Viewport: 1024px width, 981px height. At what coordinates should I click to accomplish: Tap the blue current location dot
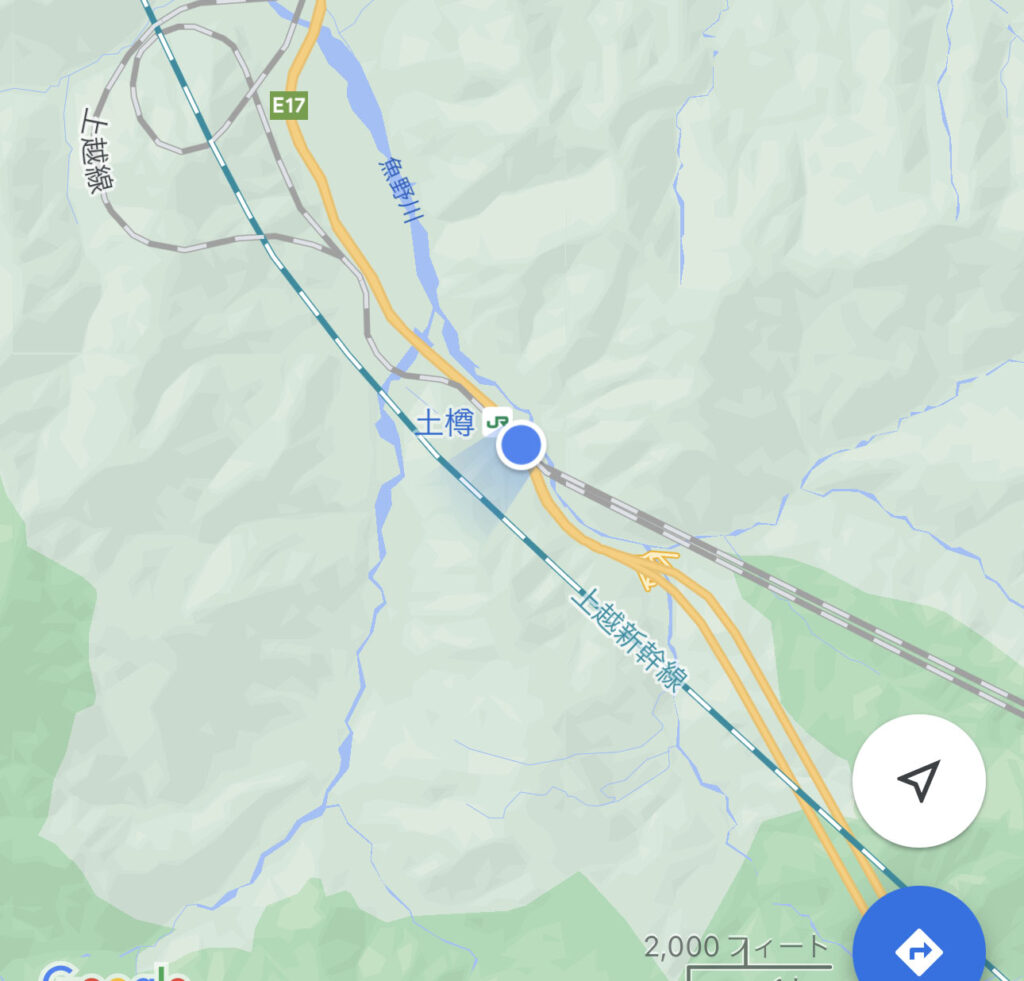tap(520, 446)
